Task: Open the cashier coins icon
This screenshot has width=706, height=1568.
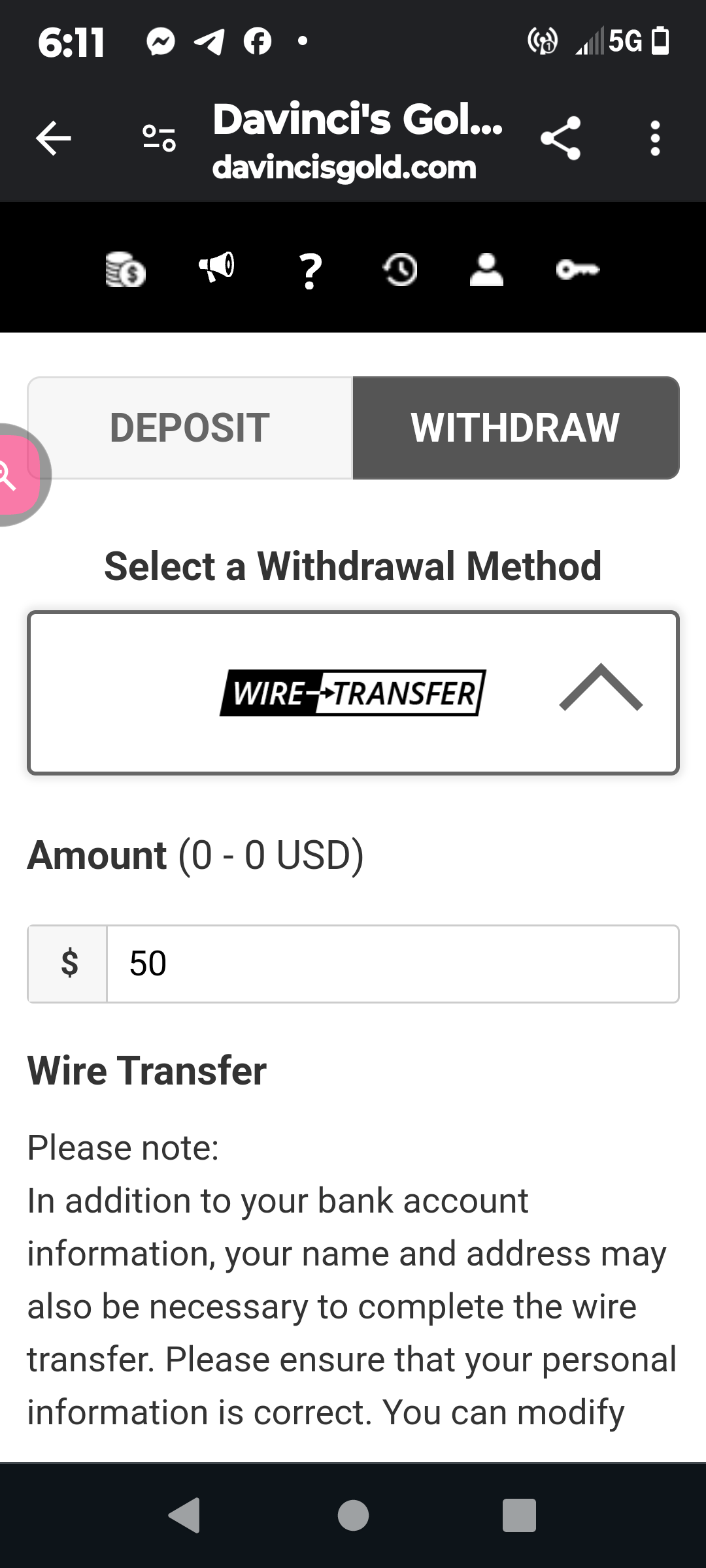Action: (x=126, y=269)
